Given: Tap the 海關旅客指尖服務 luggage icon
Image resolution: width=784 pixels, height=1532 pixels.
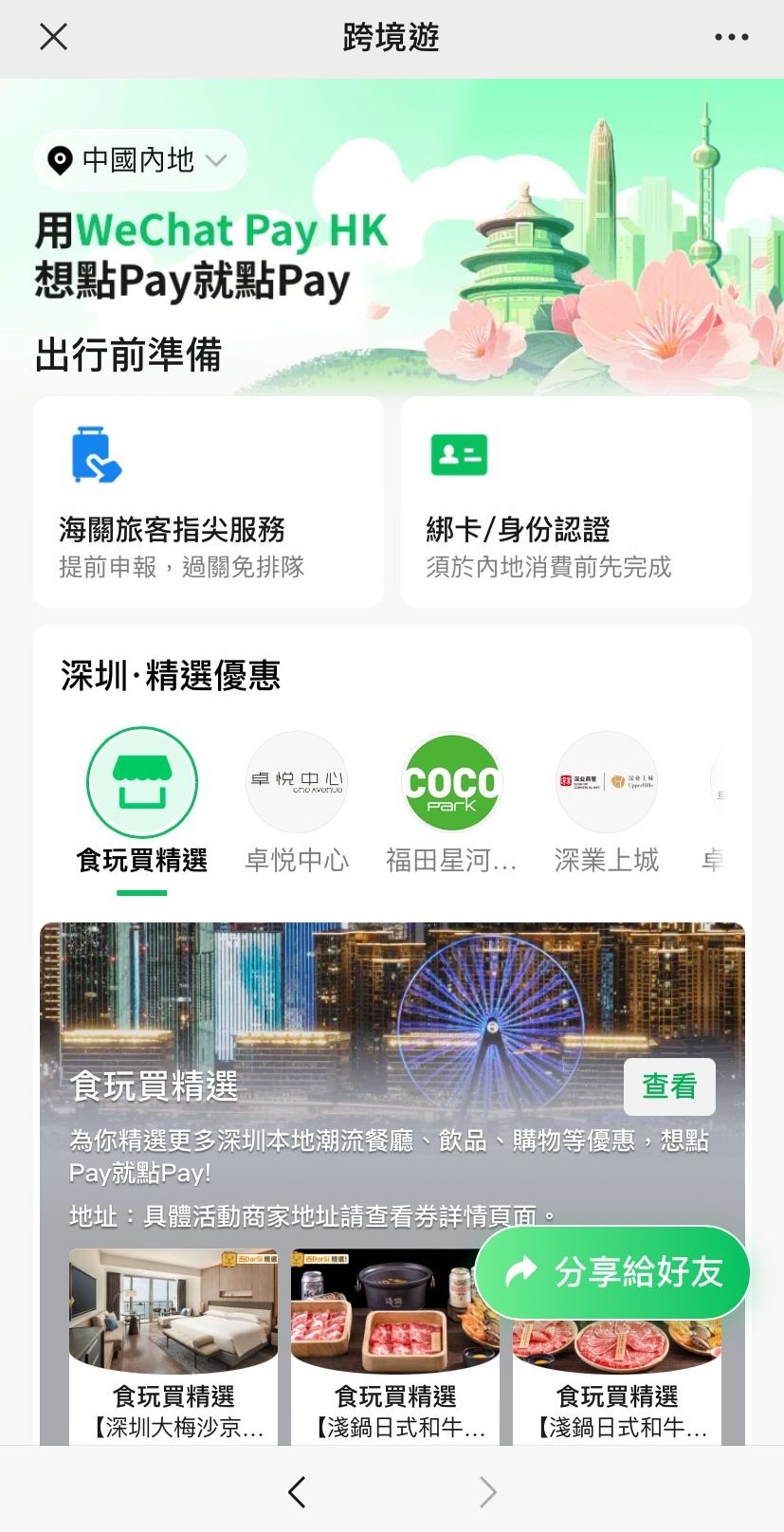Looking at the screenshot, I should 94,454.
